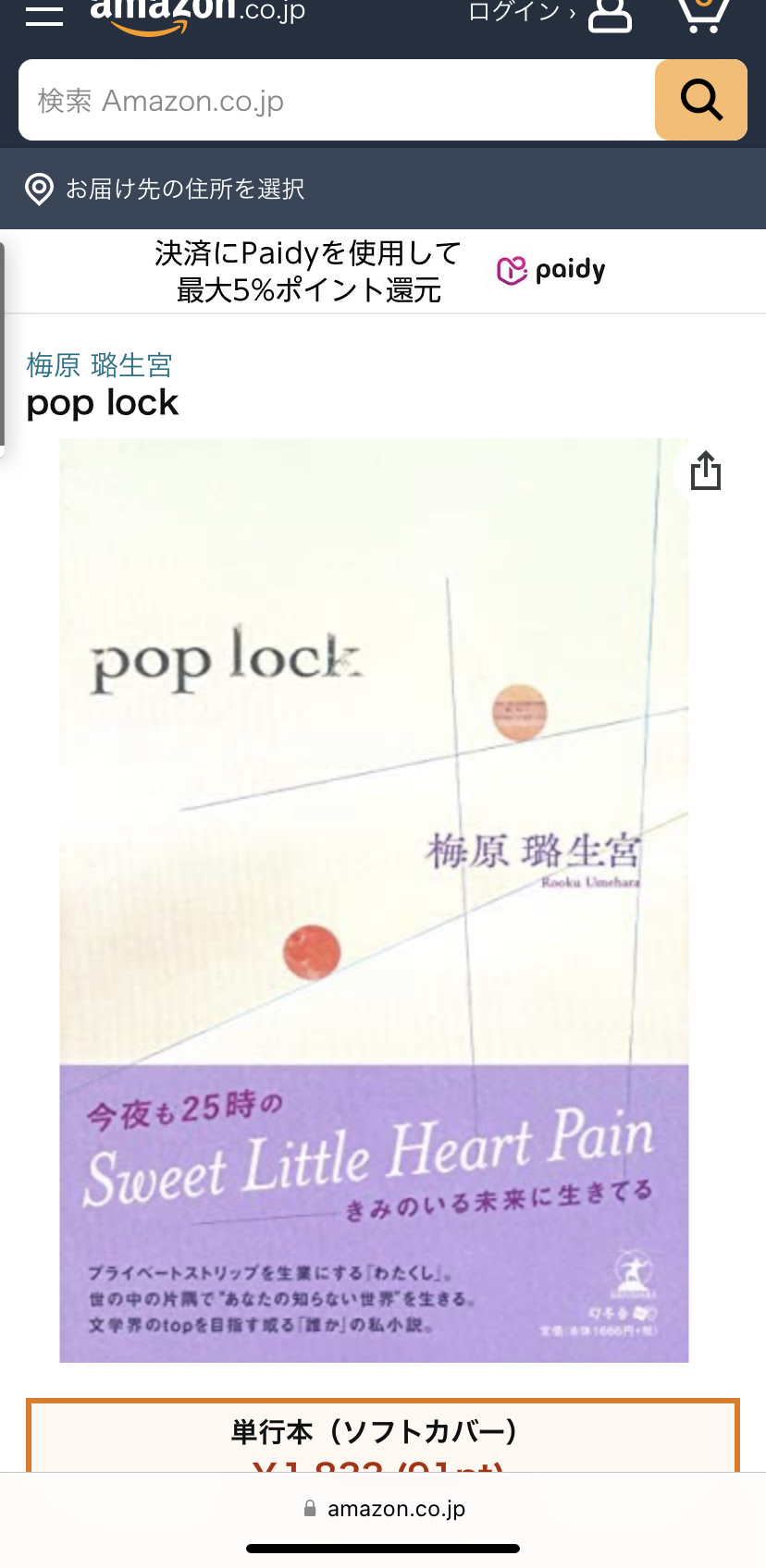Open the hamburger menu
The height and width of the screenshot is (1568, 766).
pyautogui.click(x=43, y=13)
